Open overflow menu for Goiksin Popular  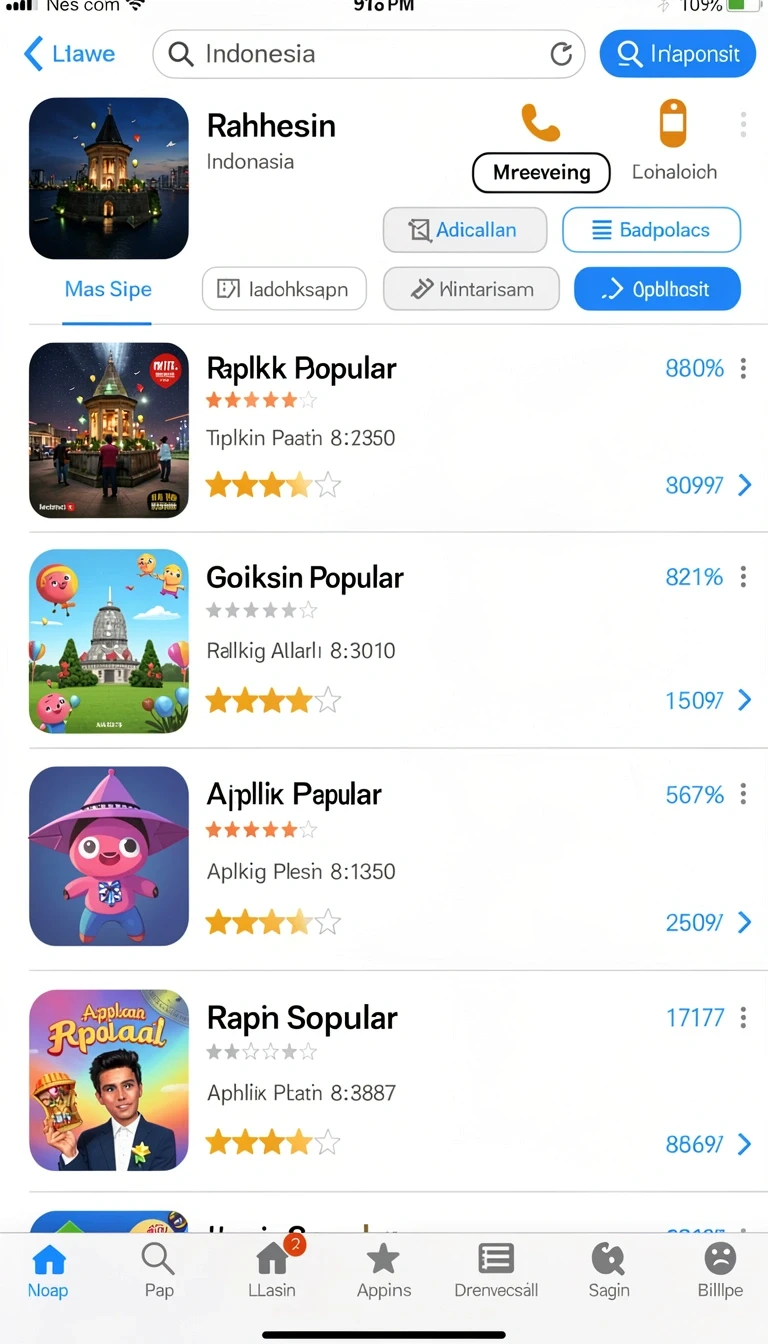tap(743, 577)
